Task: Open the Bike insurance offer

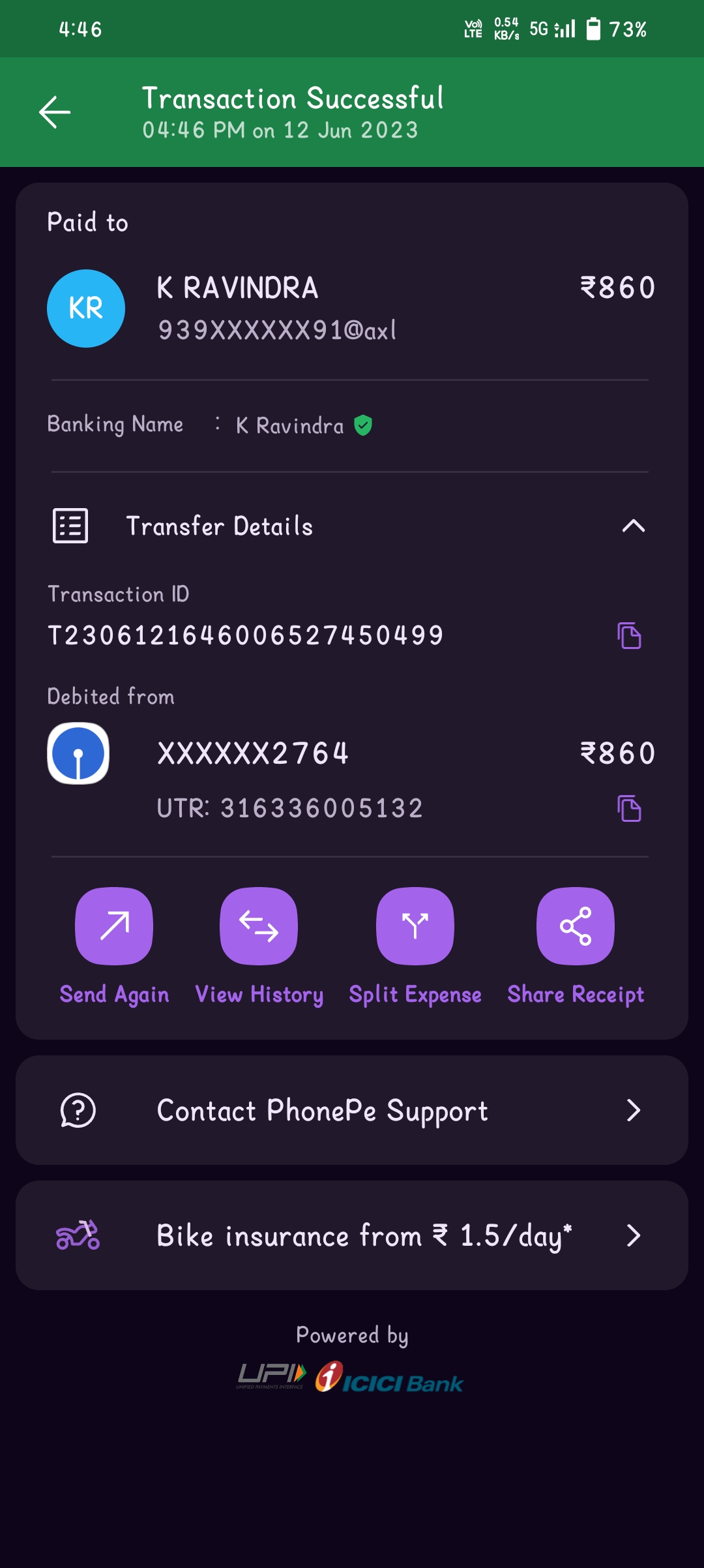Action: tap(352, 1235)
